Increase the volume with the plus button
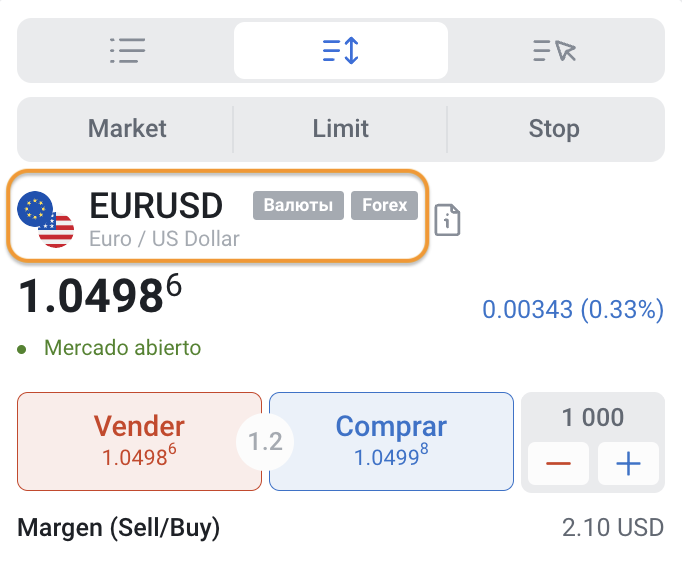The width and height of the screenshot is (682, 570). 628,464
